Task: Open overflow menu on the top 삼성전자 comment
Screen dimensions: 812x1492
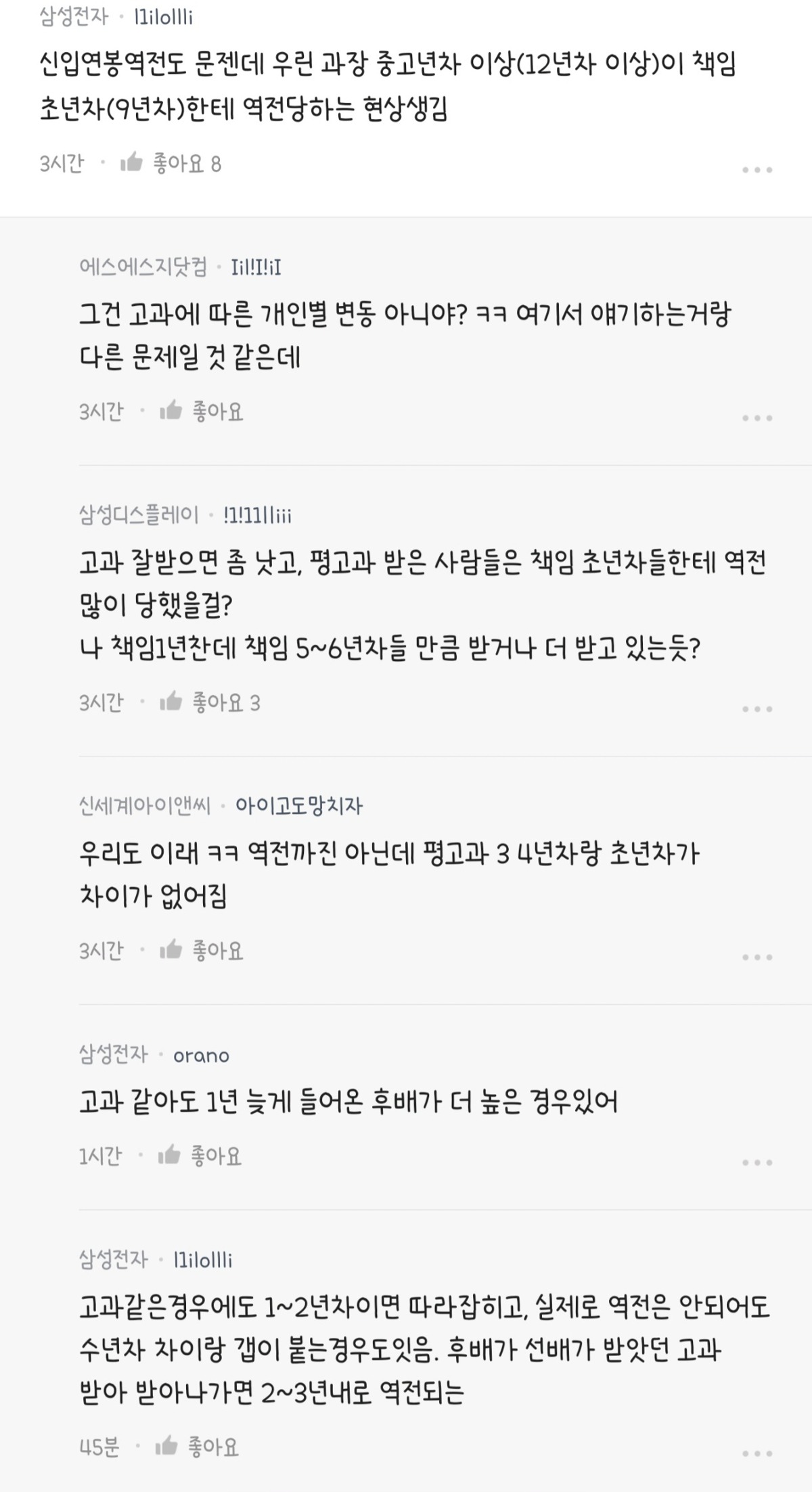Action: (757, 170)
